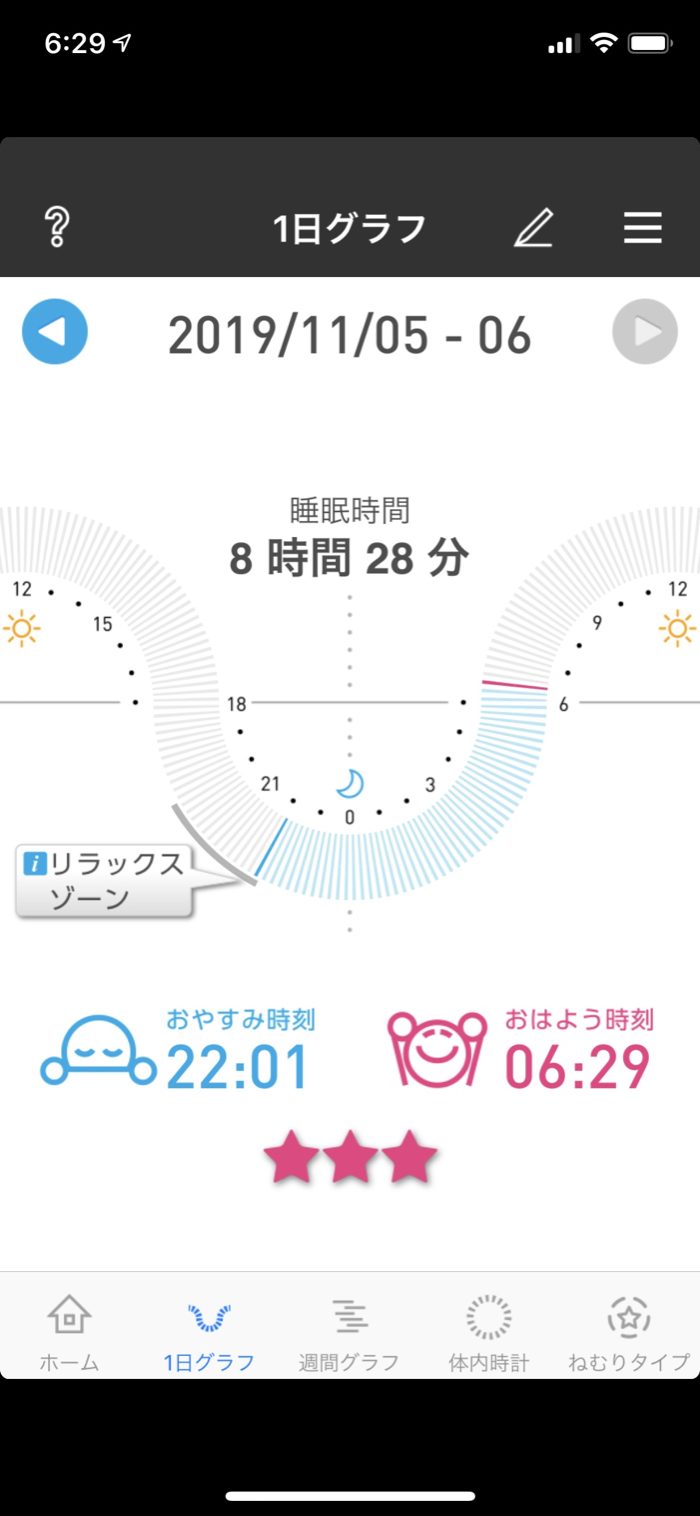The image size is (700, 1516).
Task: Go to the previous day's graph
Action: pos(55,331)
